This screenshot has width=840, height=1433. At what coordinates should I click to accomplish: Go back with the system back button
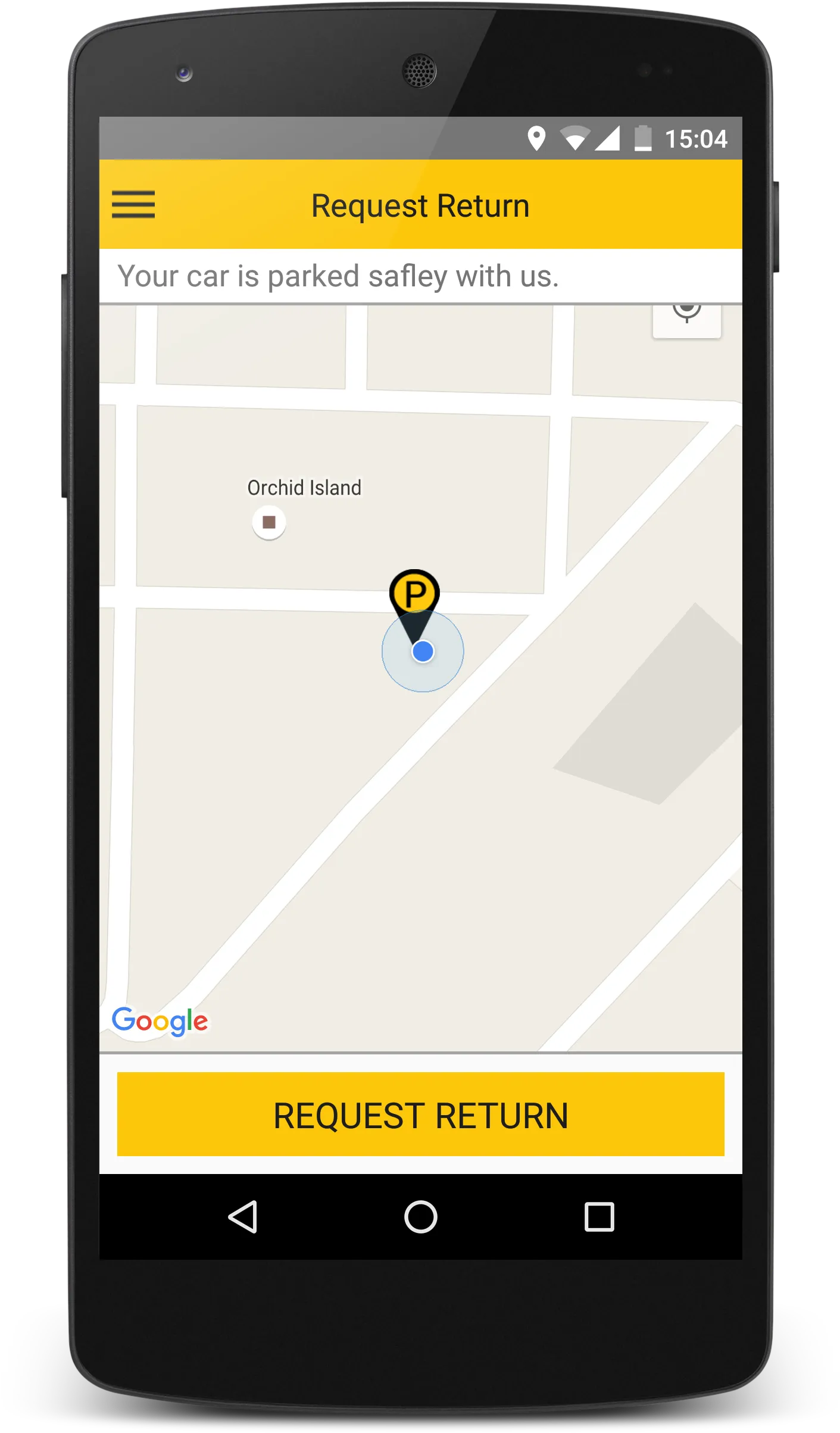(x=243, y=1216)
